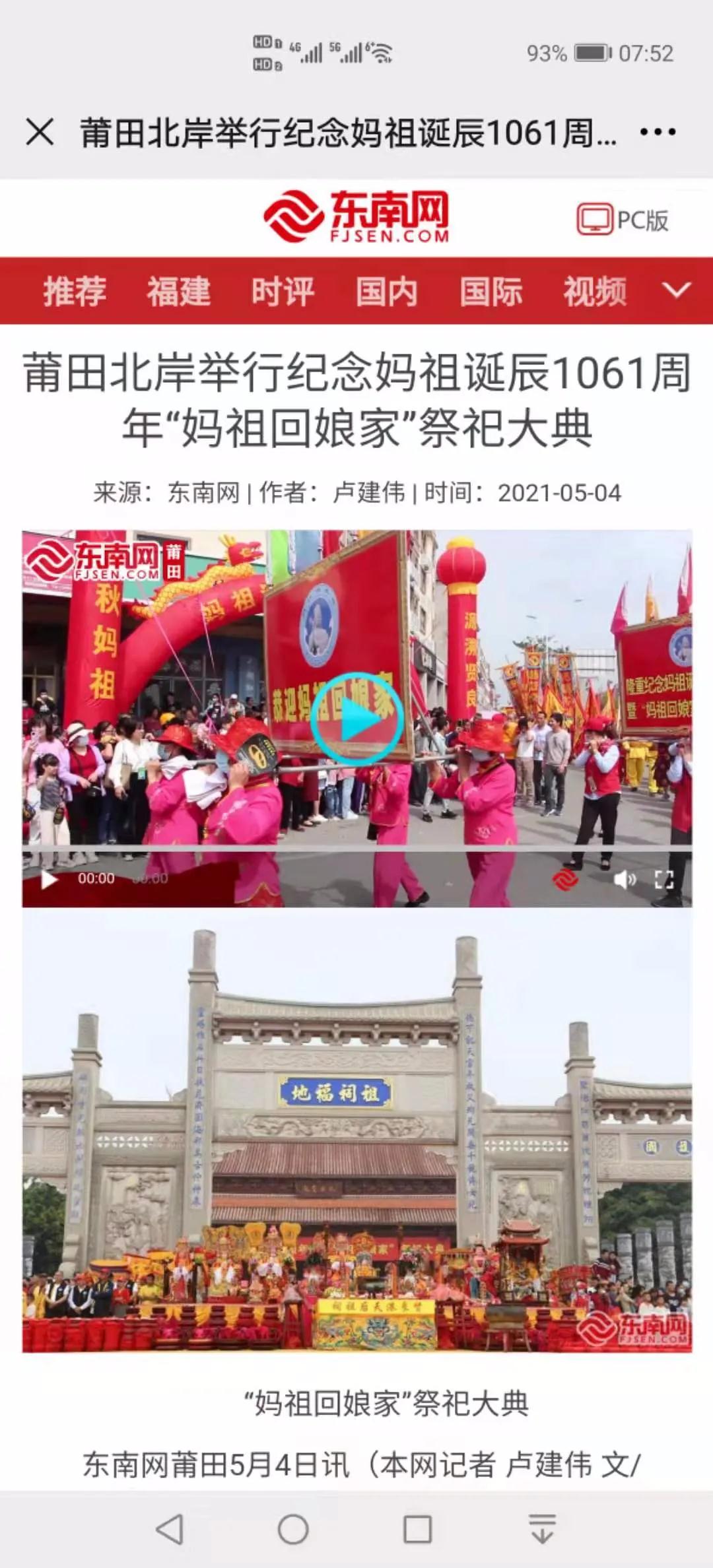Viewport: 713px width, 1568px height.
Task: Open the recent apps view
Action: point(417,1528)
